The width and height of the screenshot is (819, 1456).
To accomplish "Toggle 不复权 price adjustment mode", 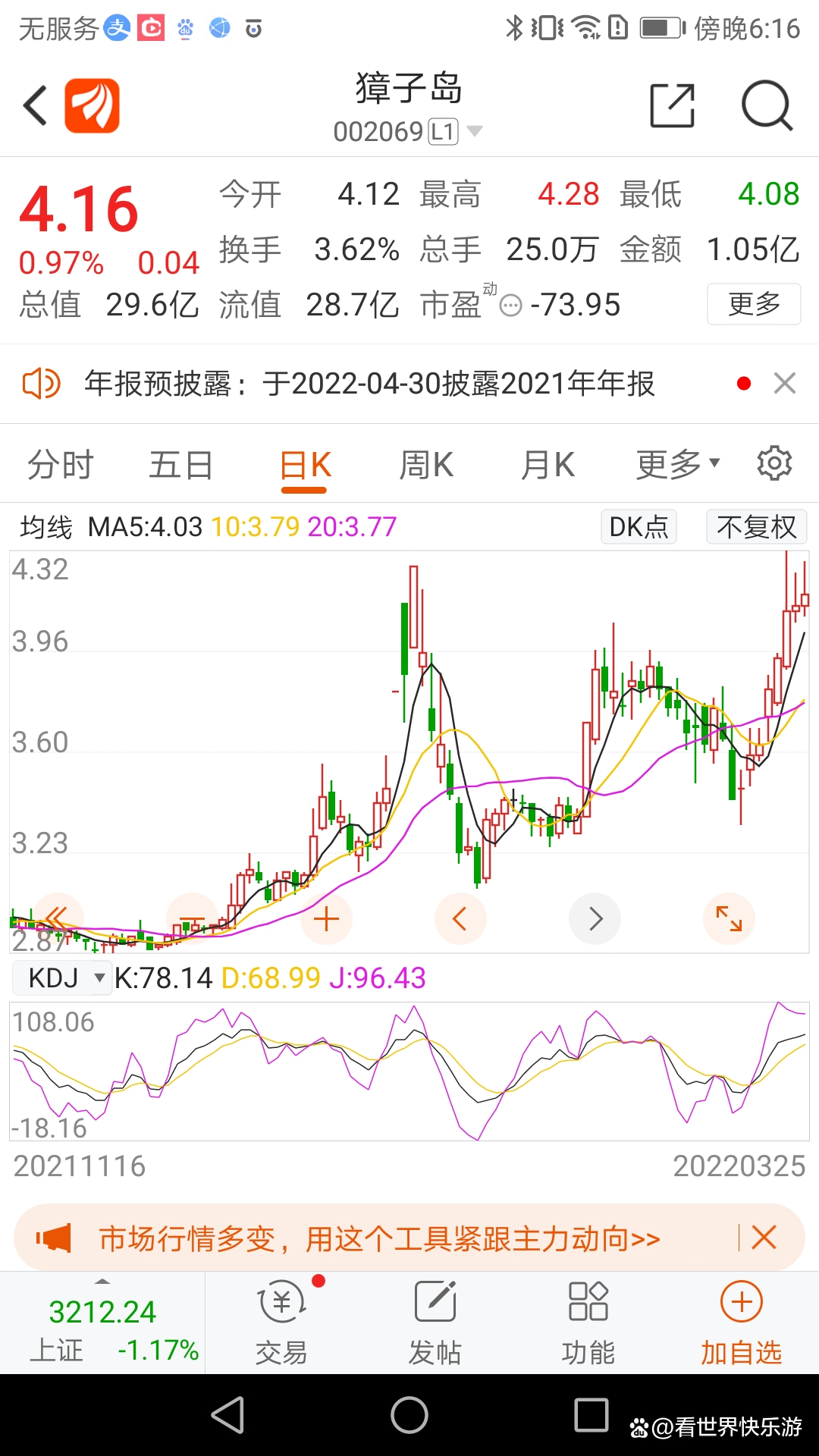I will 756,526.
